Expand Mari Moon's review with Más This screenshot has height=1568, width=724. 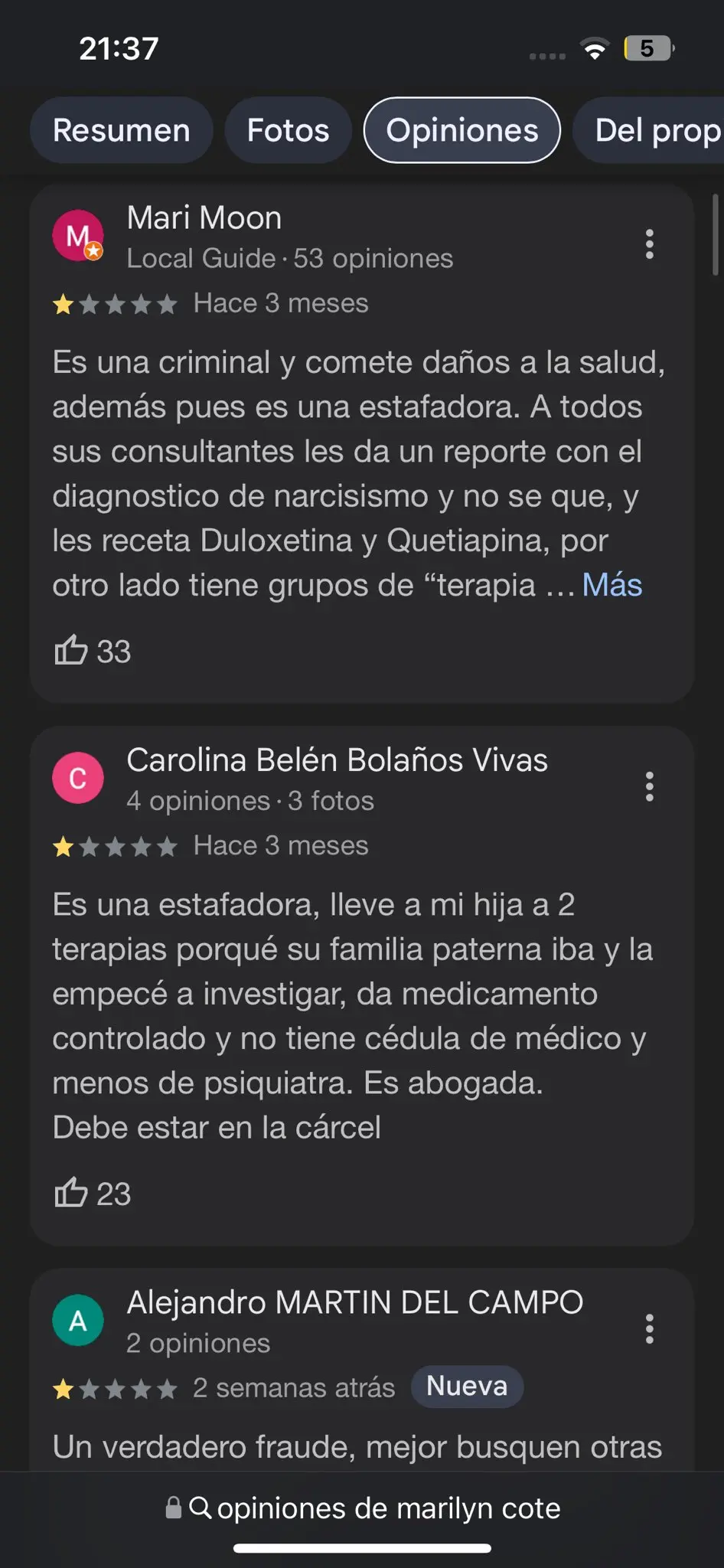click(x=611, y=585)
